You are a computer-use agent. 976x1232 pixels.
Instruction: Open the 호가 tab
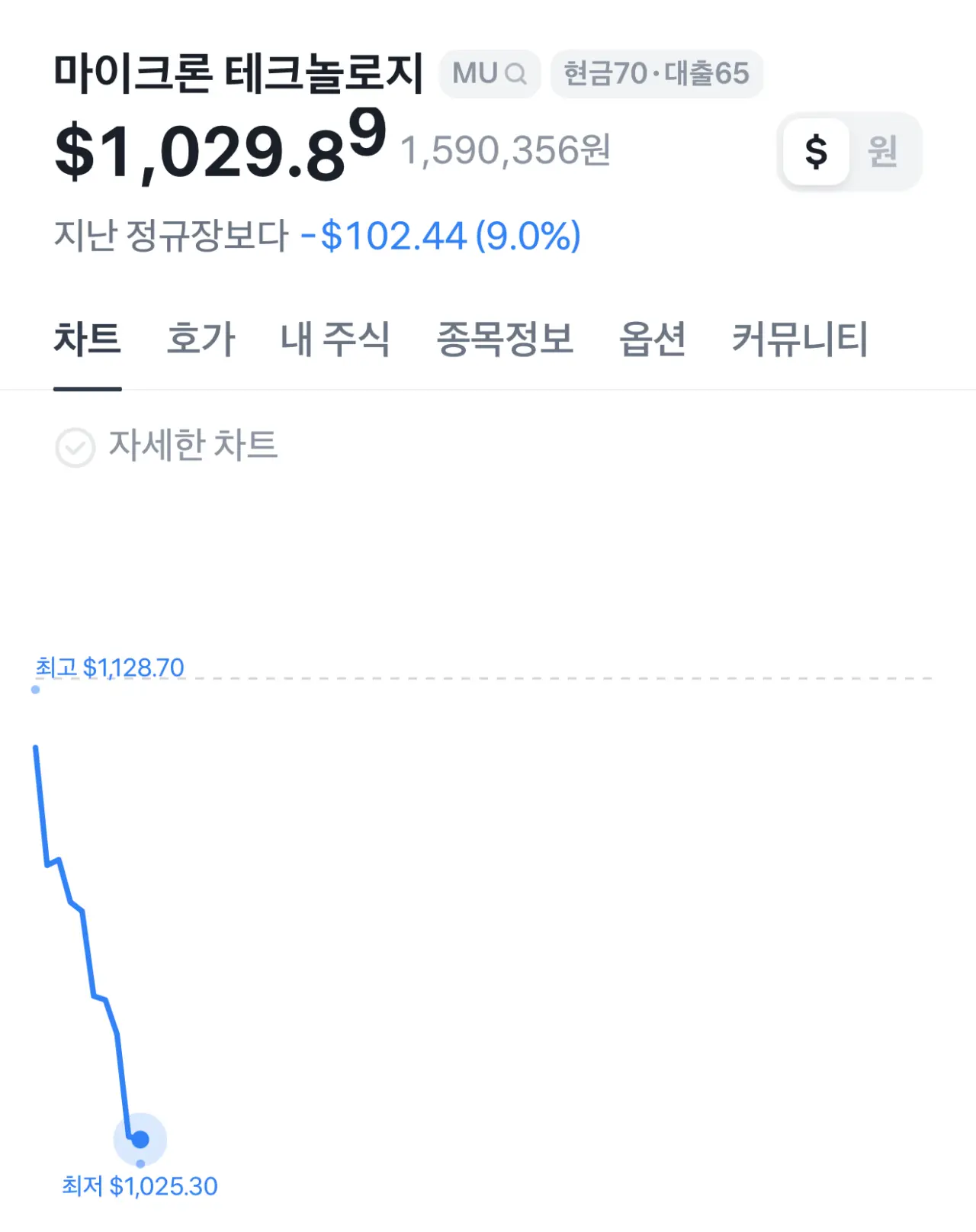pyautogui.click(x=201, y=338)
